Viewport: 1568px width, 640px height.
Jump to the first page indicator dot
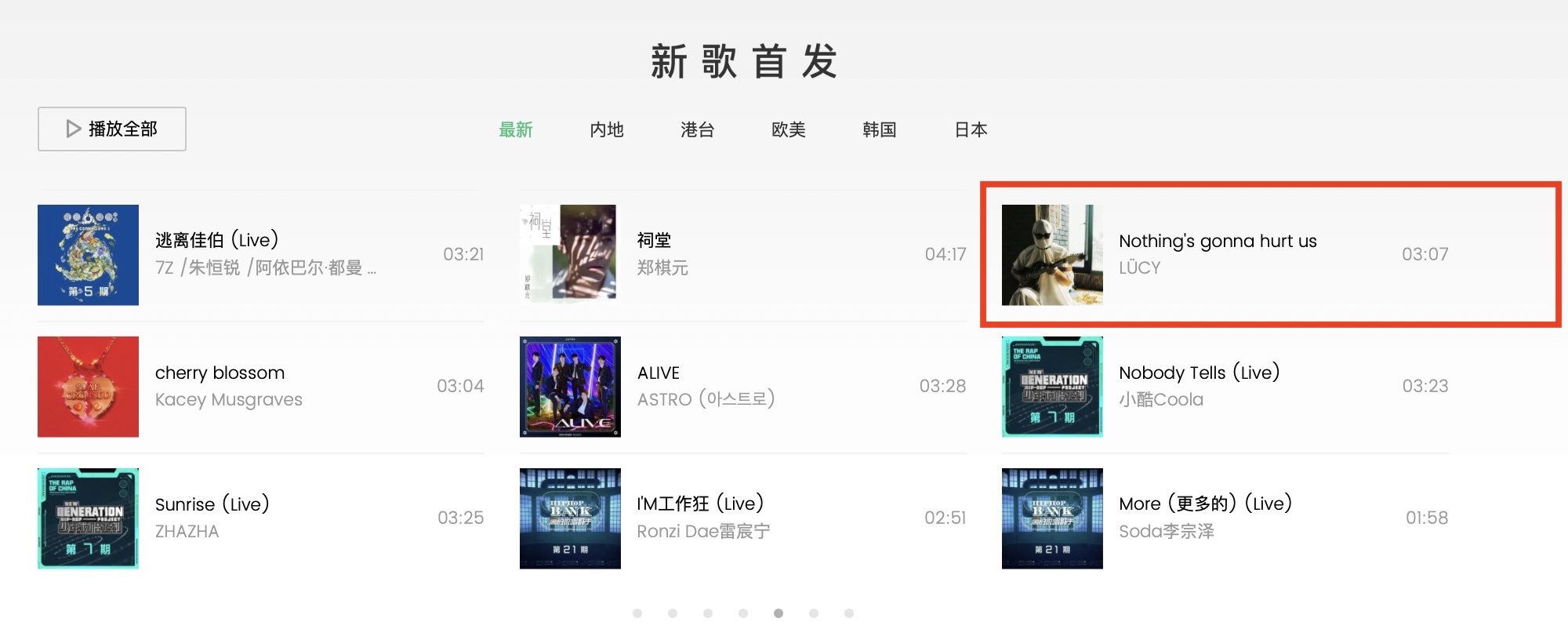(x=637, y=613)
